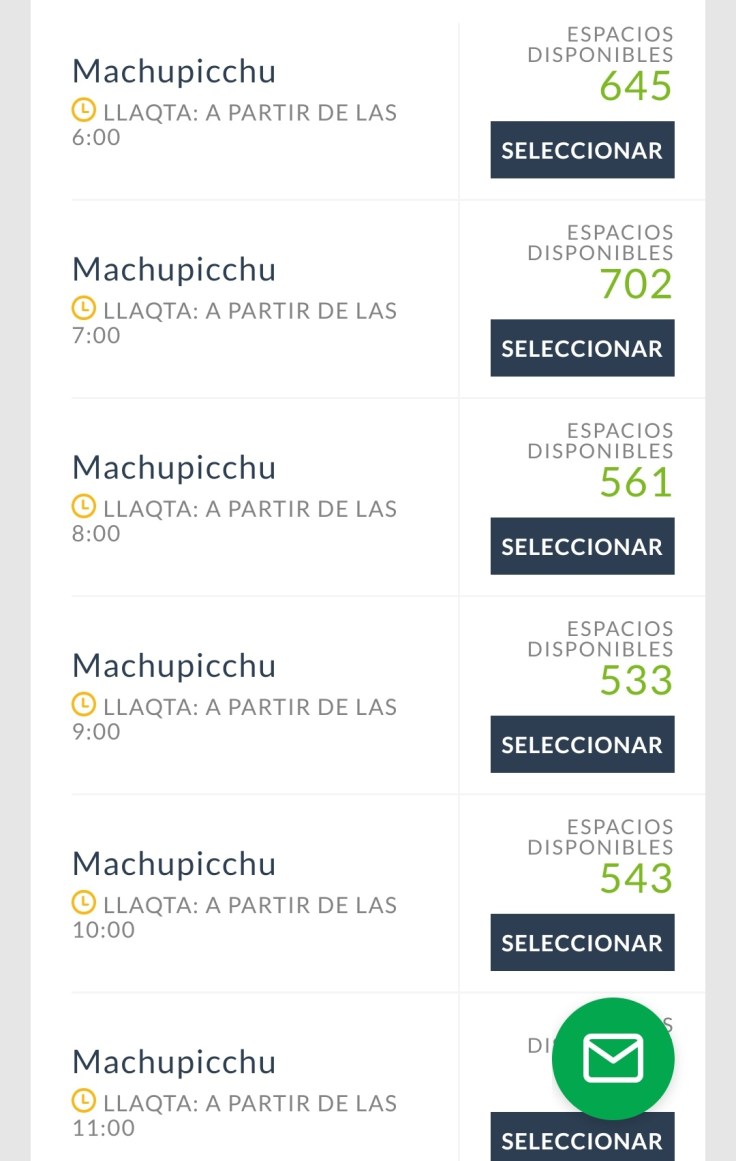736x1161 pixels.
Task: Click the clock icon for the 6:00 schedule
Action: coord(84,112)
